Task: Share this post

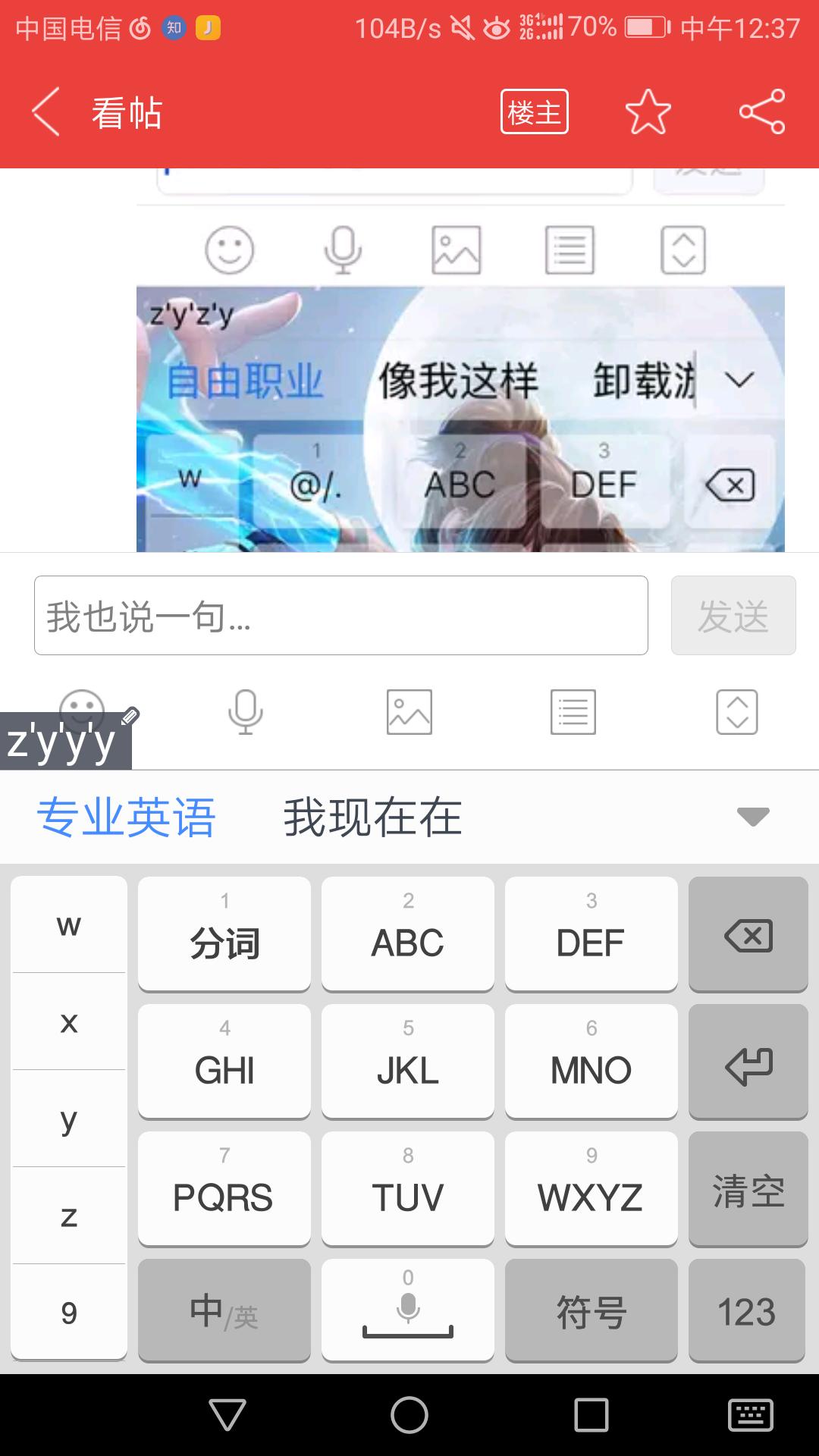Action: pyautogui.click(x=762, y=112)
